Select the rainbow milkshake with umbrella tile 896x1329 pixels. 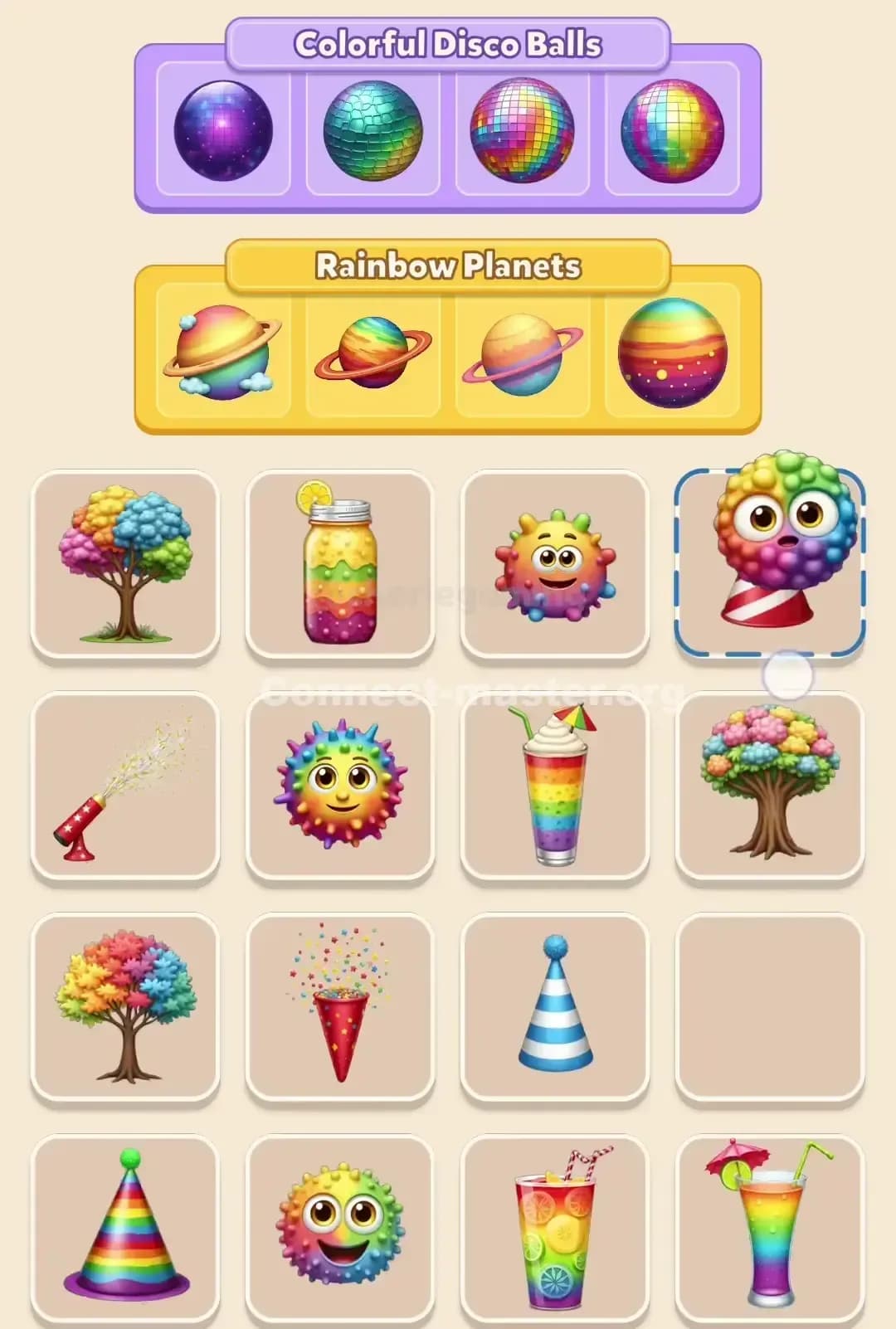[x=554, y=786]
